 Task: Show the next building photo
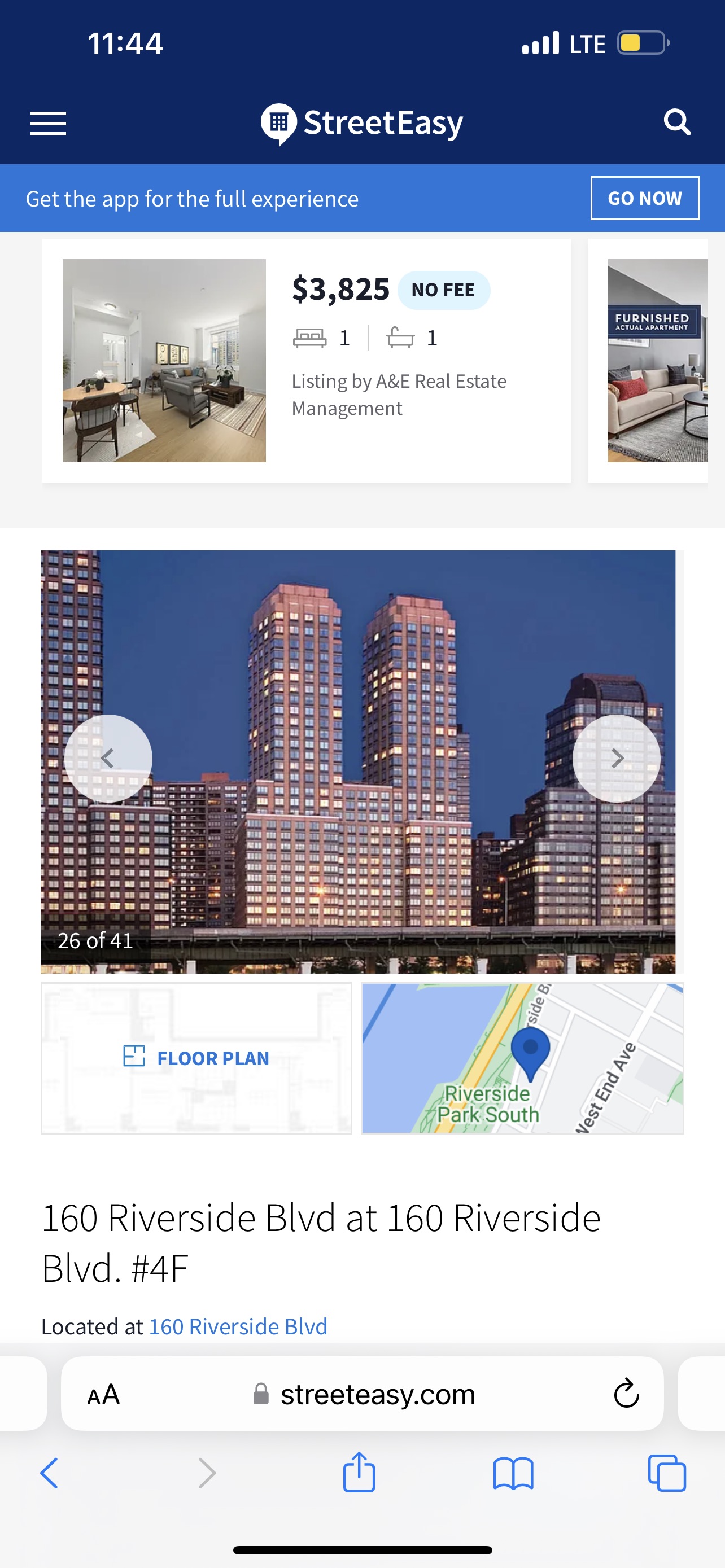pos(616,759)
